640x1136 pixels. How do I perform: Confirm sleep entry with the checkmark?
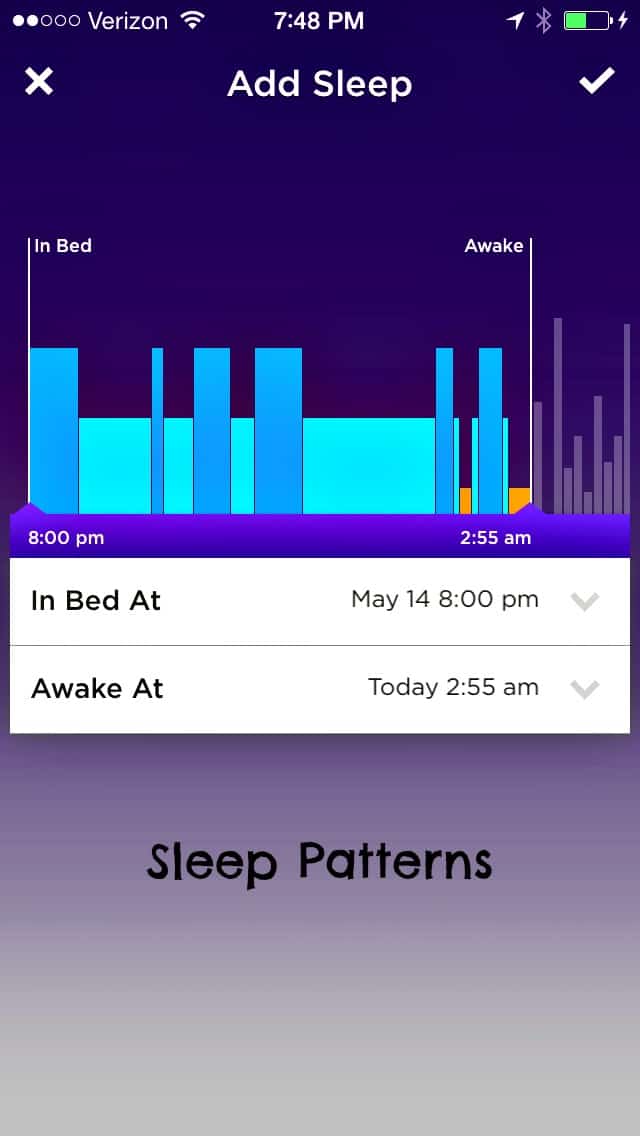click(597, 80)
